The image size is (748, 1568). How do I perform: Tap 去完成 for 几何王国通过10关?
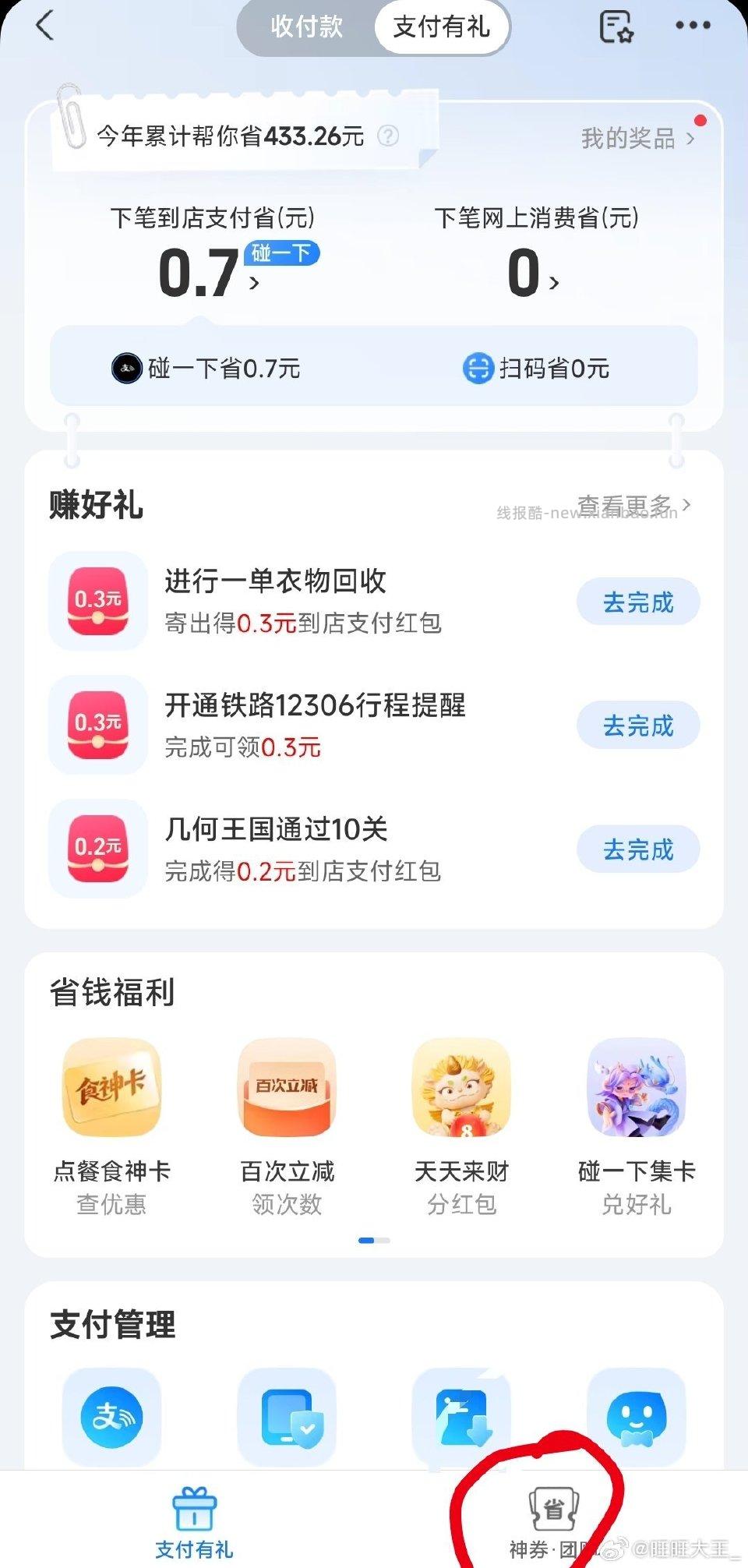click(637, 849)
